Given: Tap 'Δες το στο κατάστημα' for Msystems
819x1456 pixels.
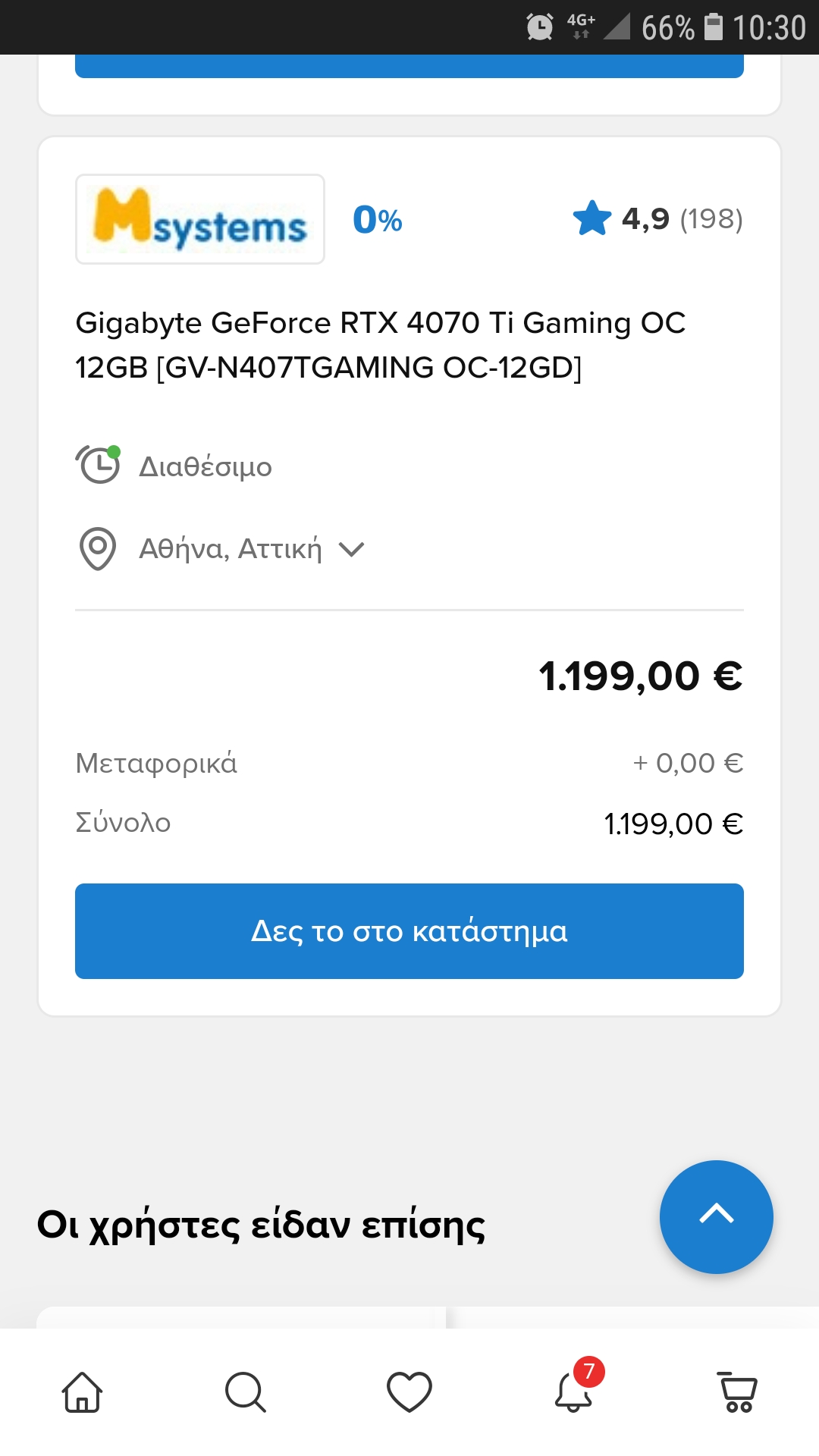Looking at the screenshot, I should (409, 930).
